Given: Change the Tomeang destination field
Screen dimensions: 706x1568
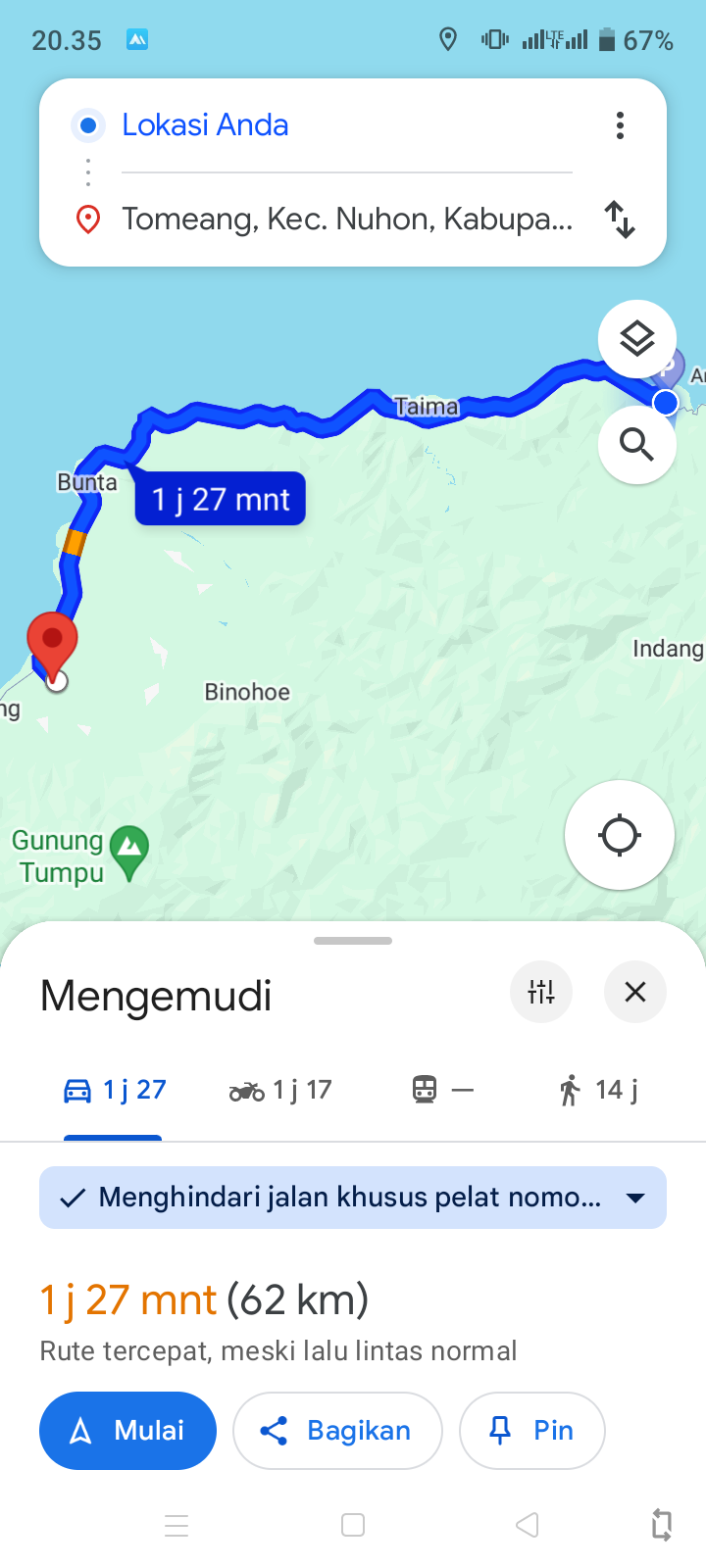Looking at the screenshot, I should [x=347, y=219].
